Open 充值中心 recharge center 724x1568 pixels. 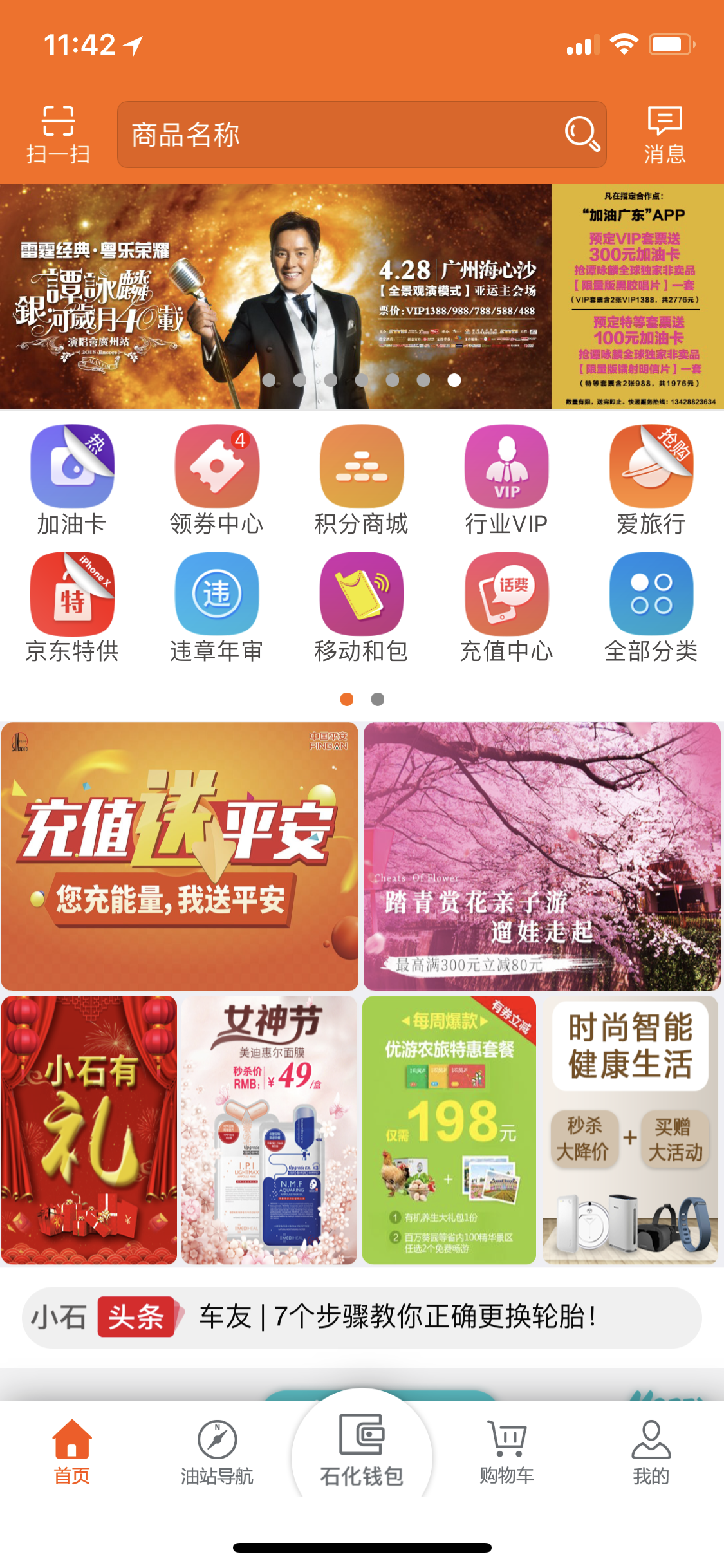(506, 608)
